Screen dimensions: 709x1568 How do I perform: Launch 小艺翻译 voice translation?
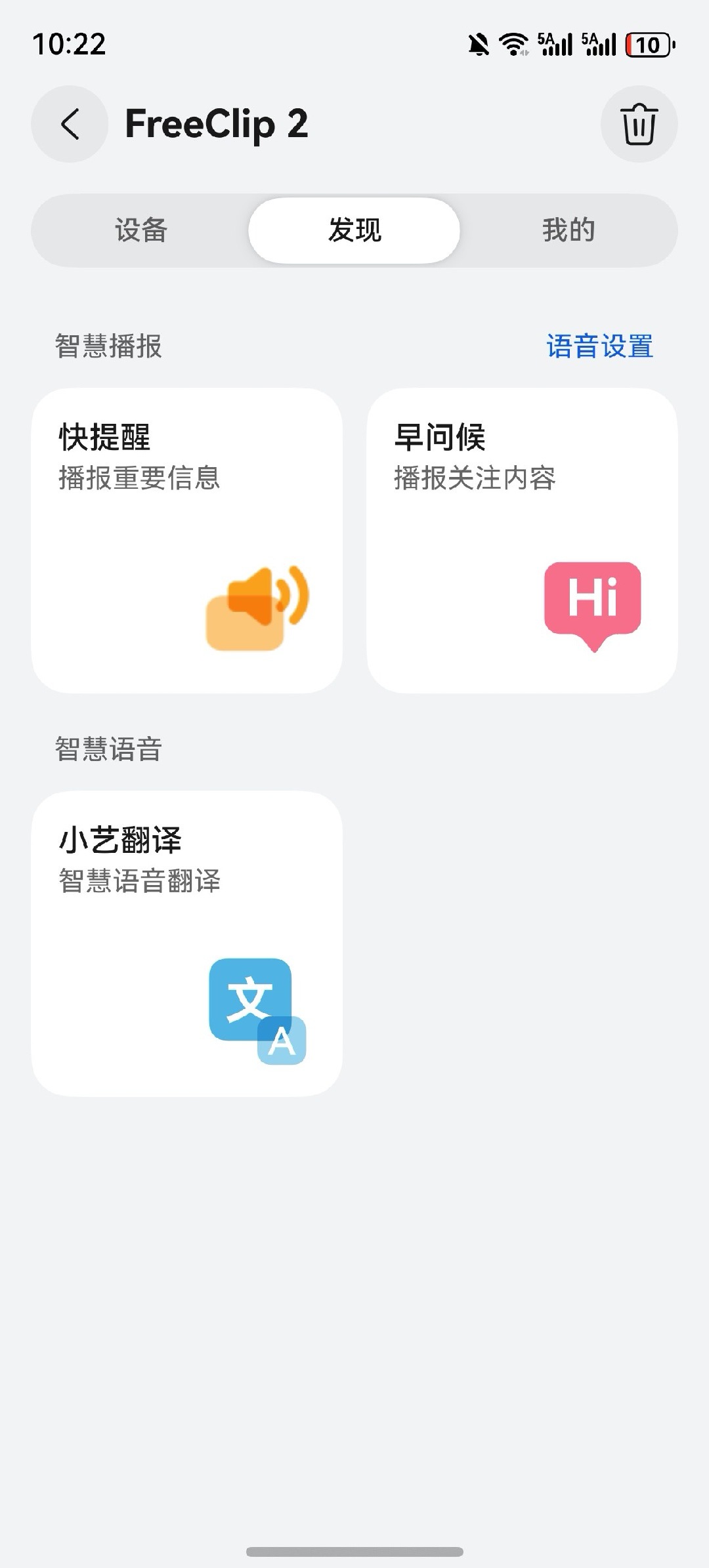pyautogui.click(x=187, y=943)
